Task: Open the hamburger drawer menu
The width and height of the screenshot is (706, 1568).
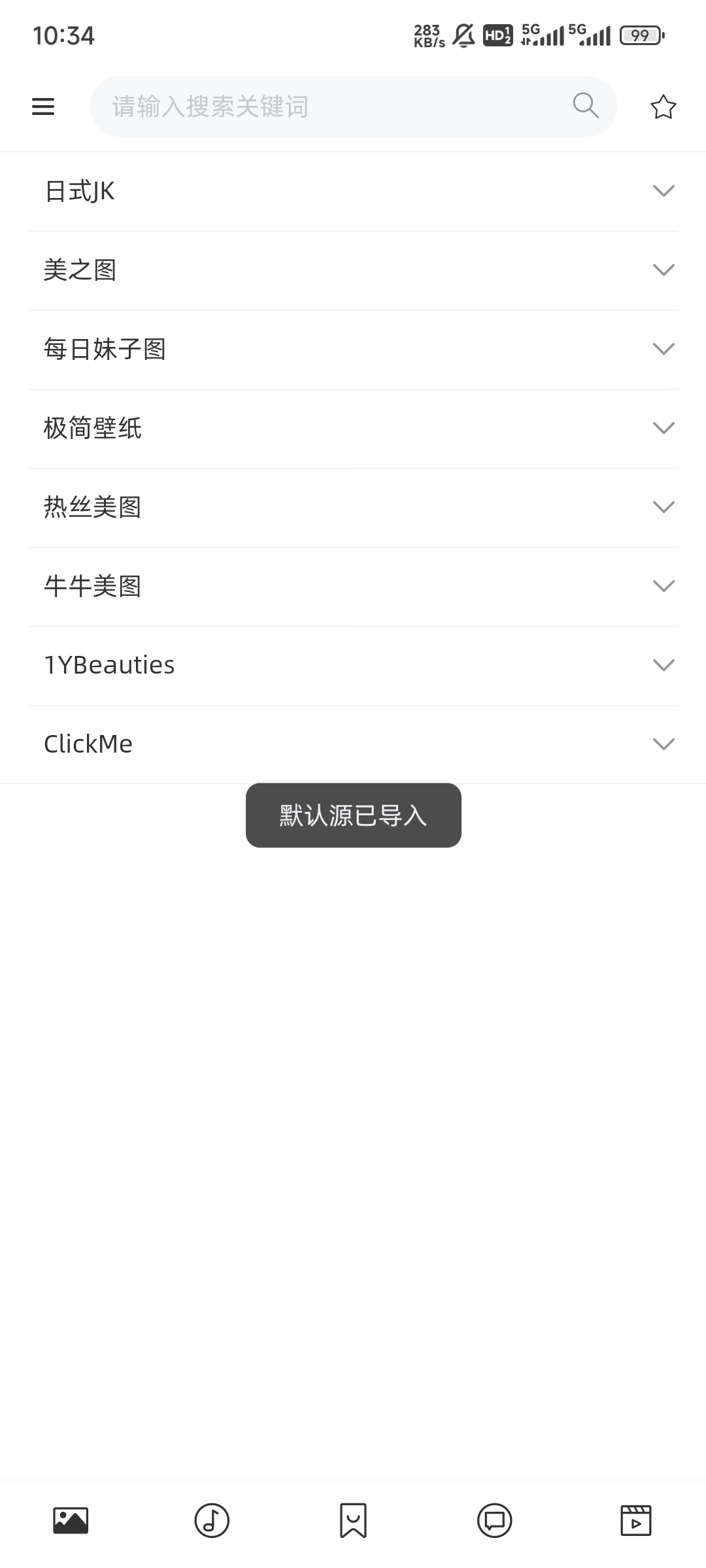Action: tap(43, 106)
